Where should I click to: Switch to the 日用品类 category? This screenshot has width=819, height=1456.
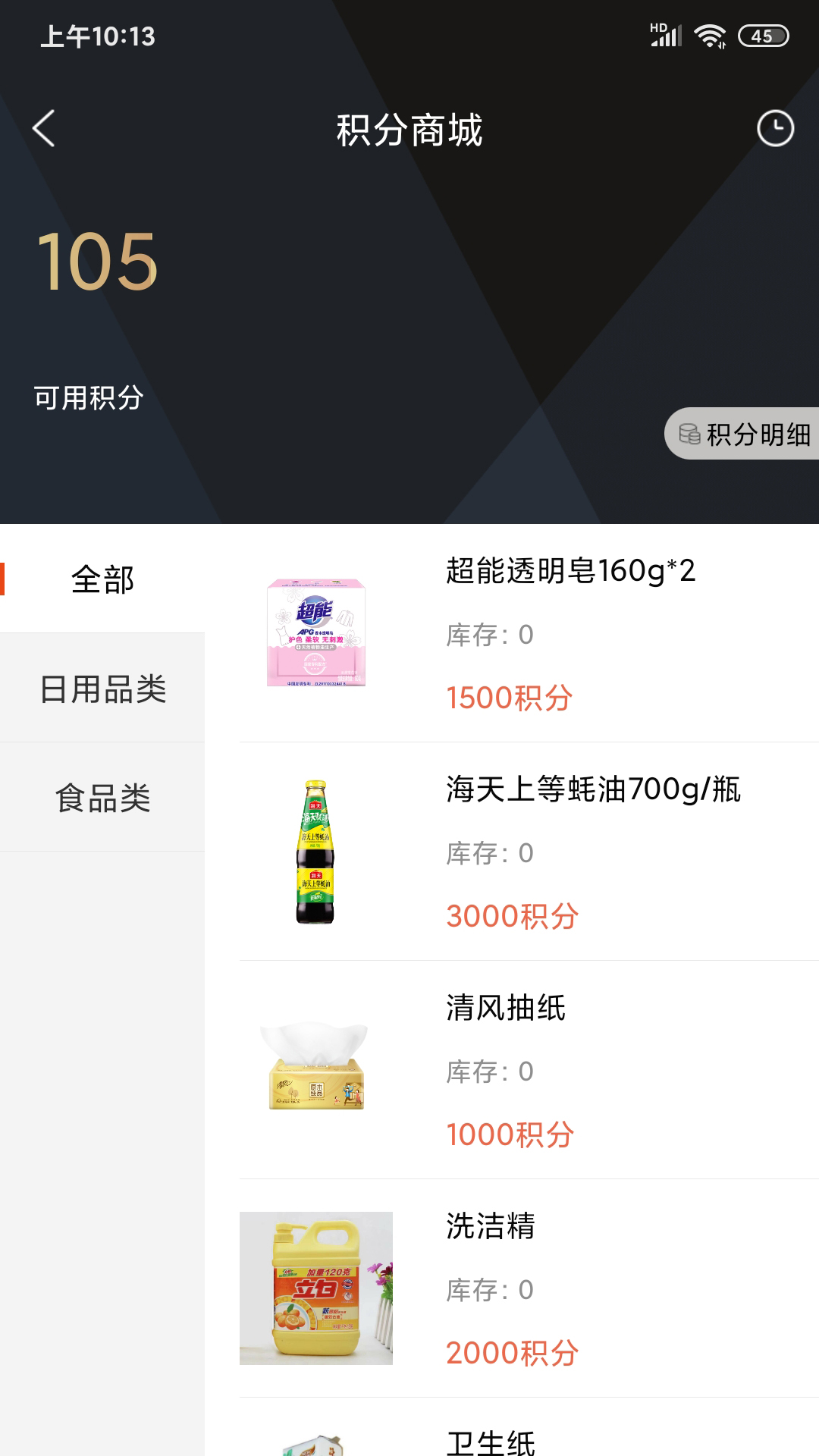click(x=102, y=689)
